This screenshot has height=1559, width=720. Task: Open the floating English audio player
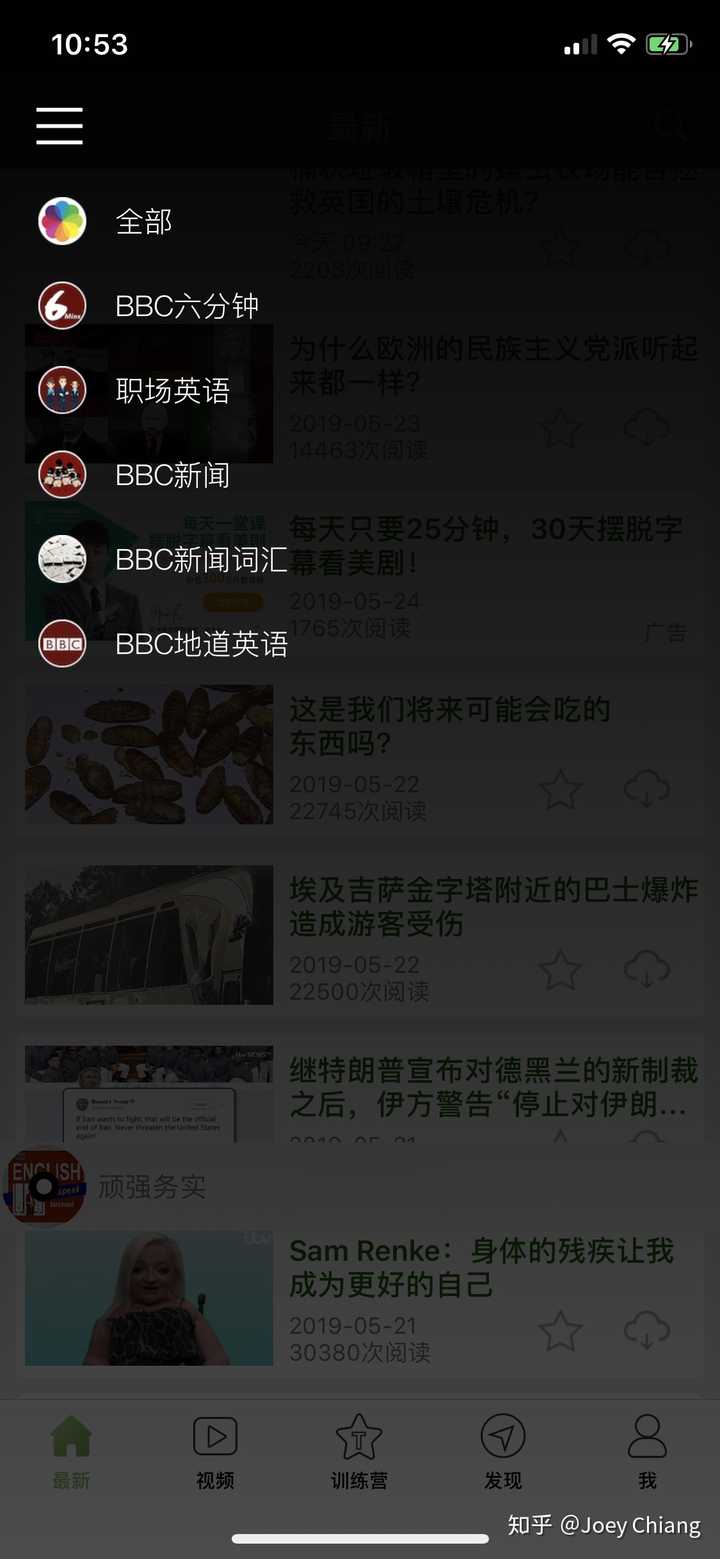[x=44, y=1186]
